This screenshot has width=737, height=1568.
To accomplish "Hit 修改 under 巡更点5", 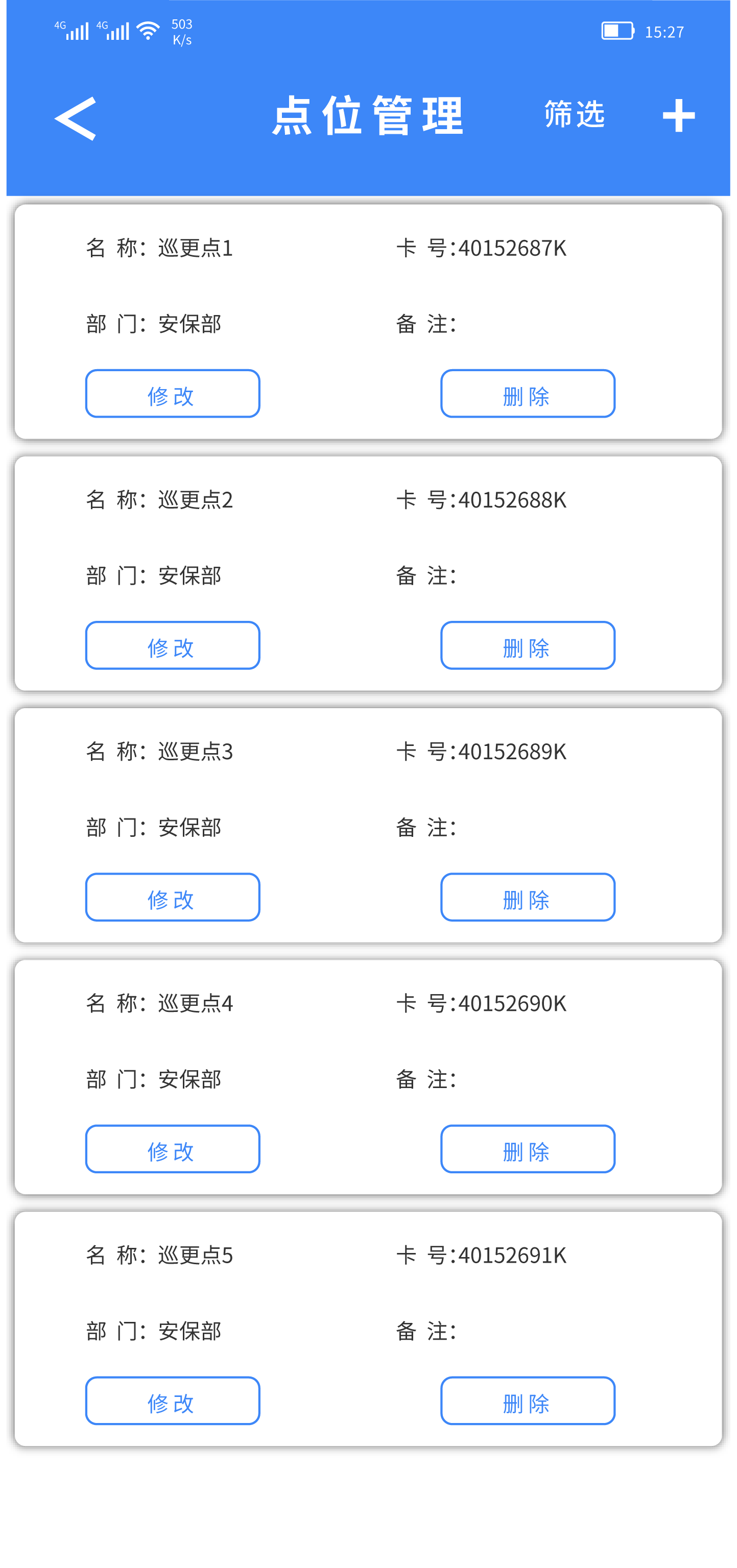I will [172, 1401].
